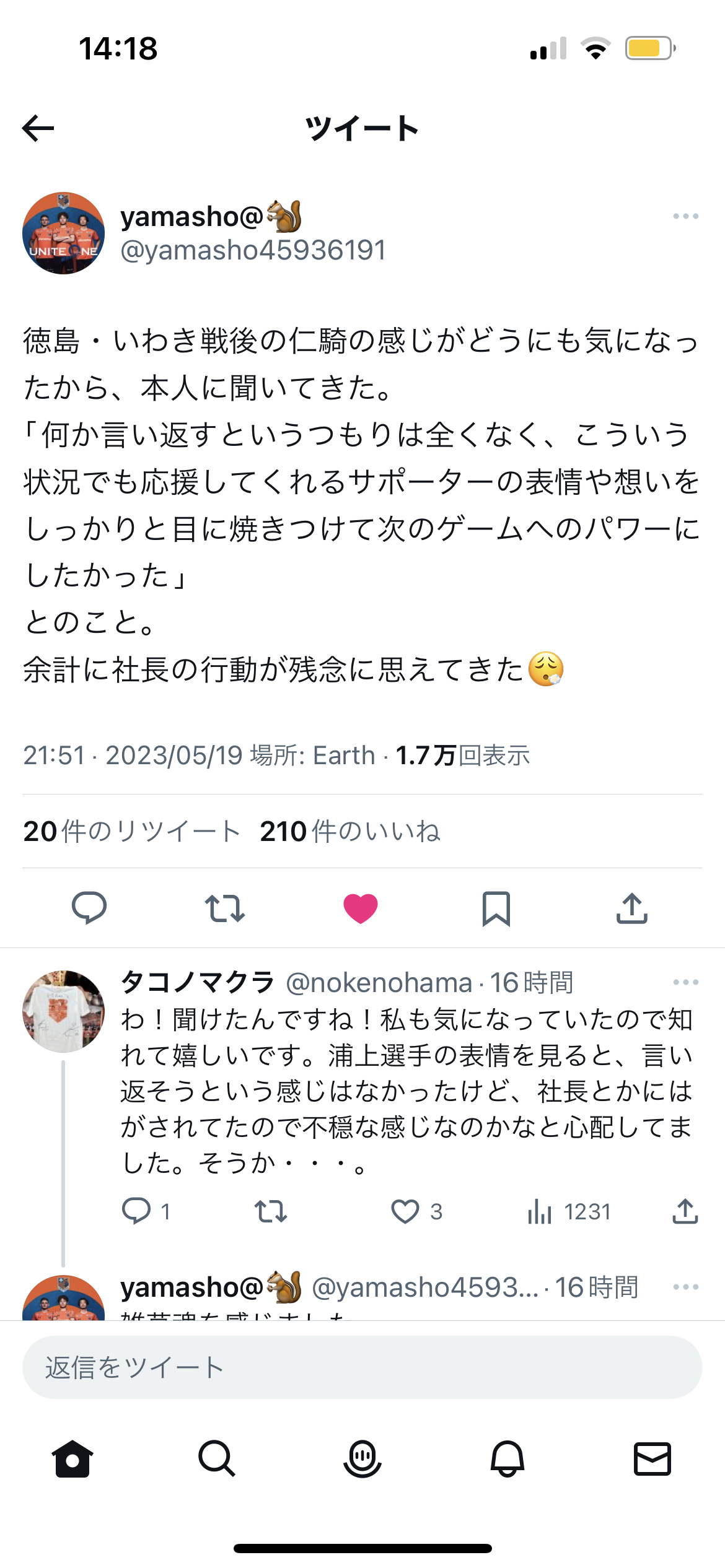The height and width of the screenshot is (1568, 725).
Task: Open overflow menu on yamasho's main tweet
Action: click(685, 216)
